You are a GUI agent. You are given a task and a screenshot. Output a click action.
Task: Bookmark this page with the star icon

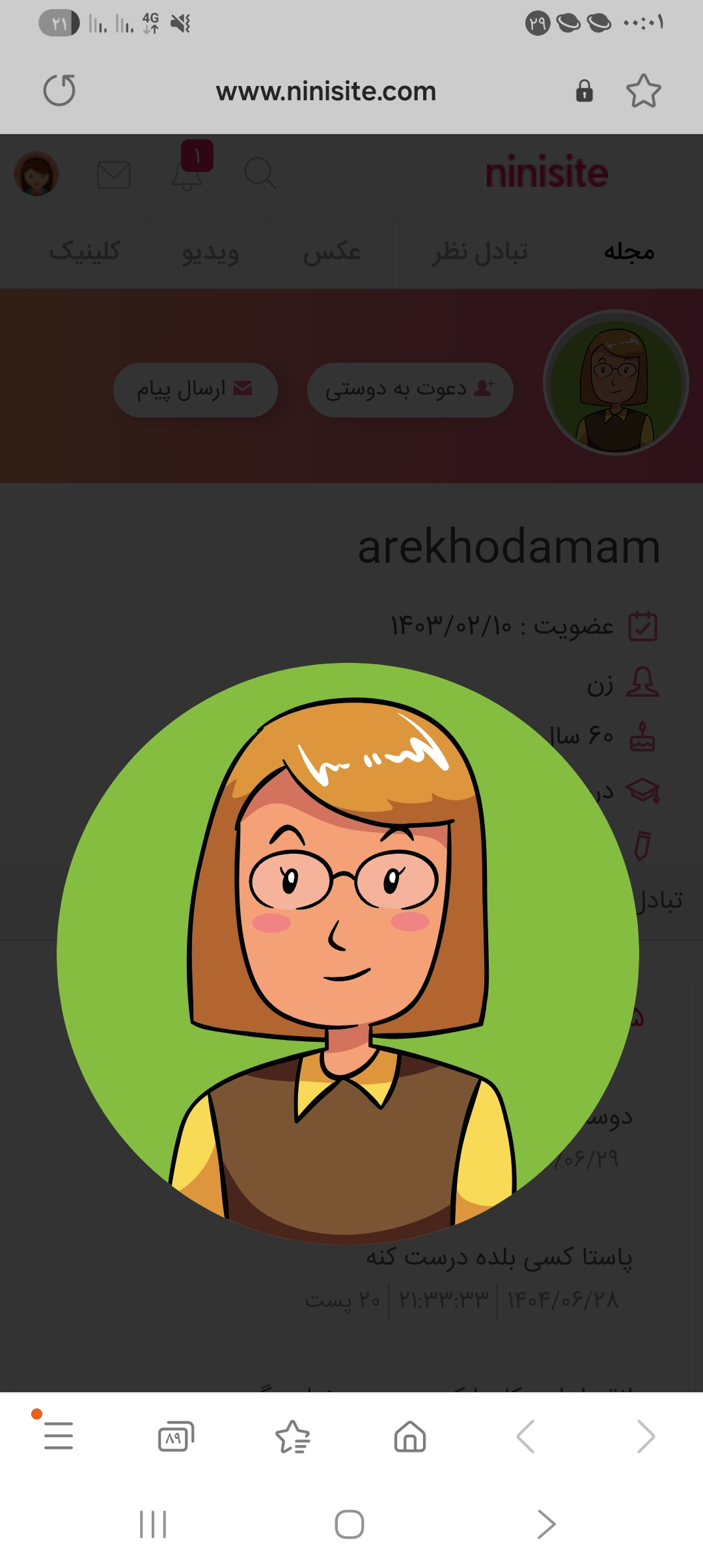click(x=643, y=91)
